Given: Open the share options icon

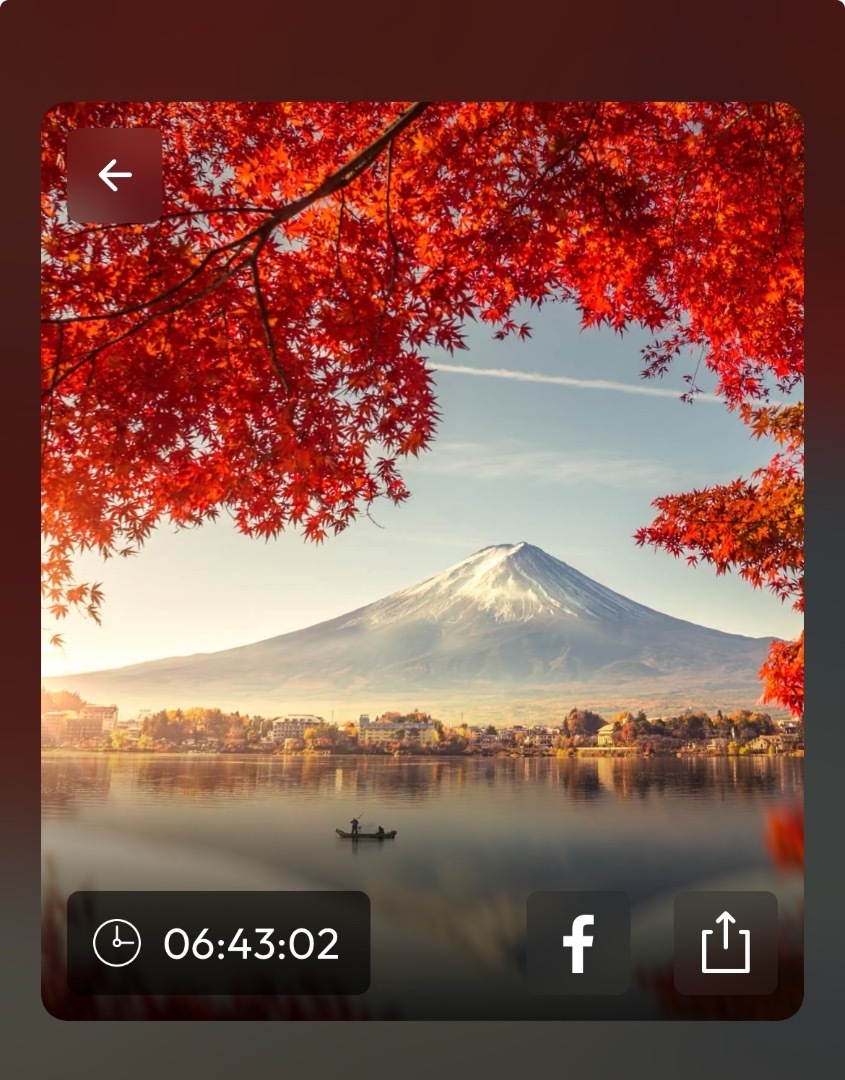Looking at the screenshot, I should pyautogui.click(x=725, y=943).
